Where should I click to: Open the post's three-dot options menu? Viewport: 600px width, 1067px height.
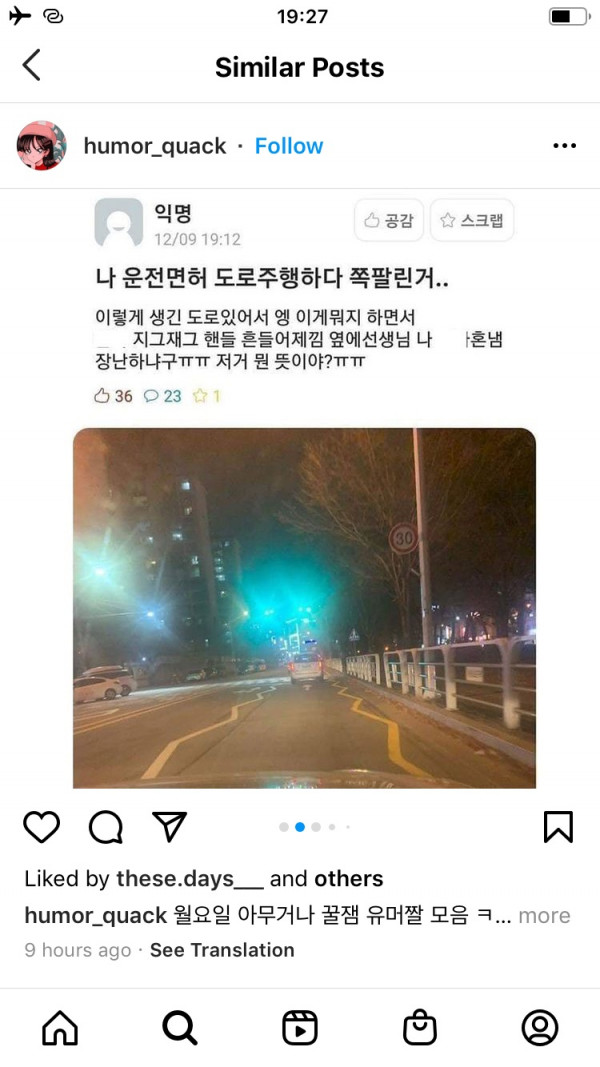tap(564, 146)
